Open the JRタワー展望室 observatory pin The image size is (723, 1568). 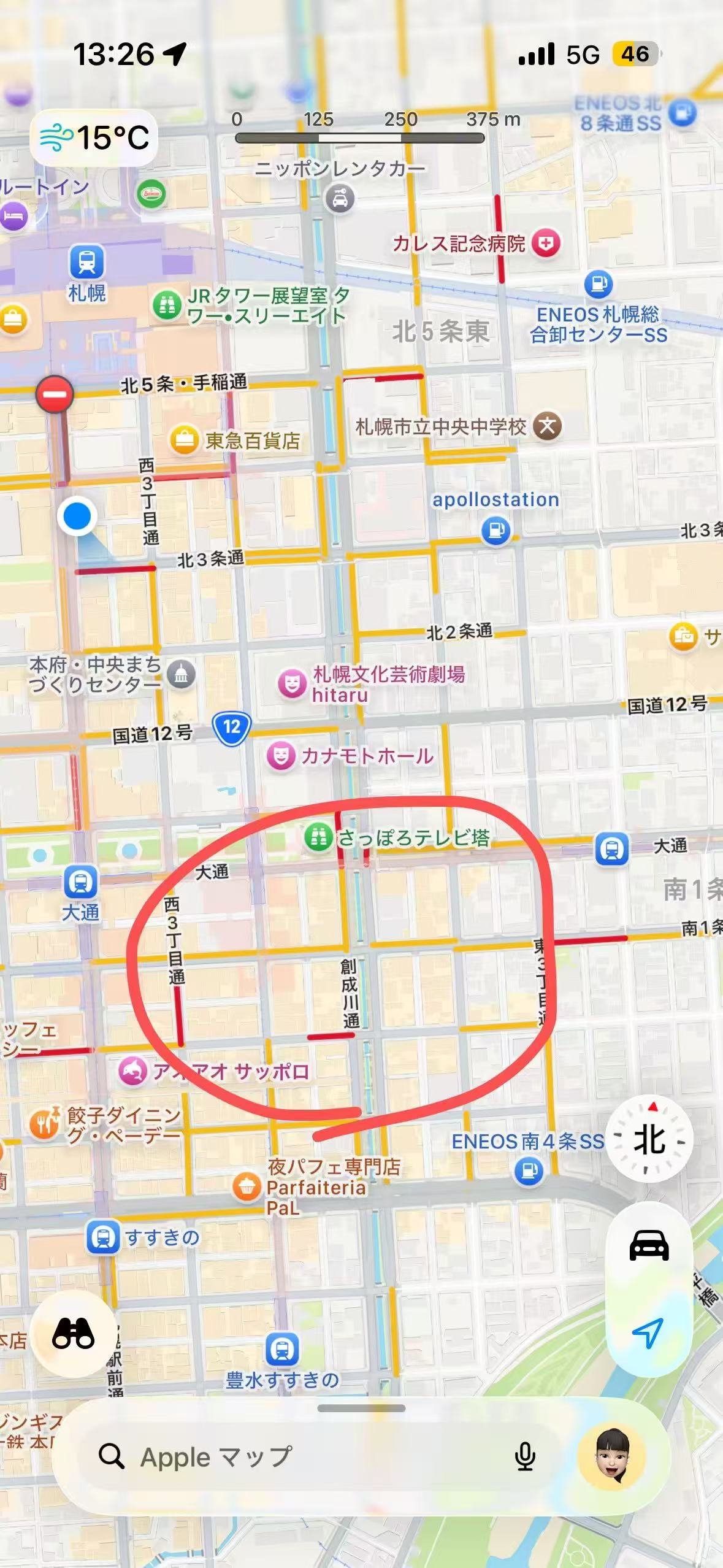pos(166,305)
